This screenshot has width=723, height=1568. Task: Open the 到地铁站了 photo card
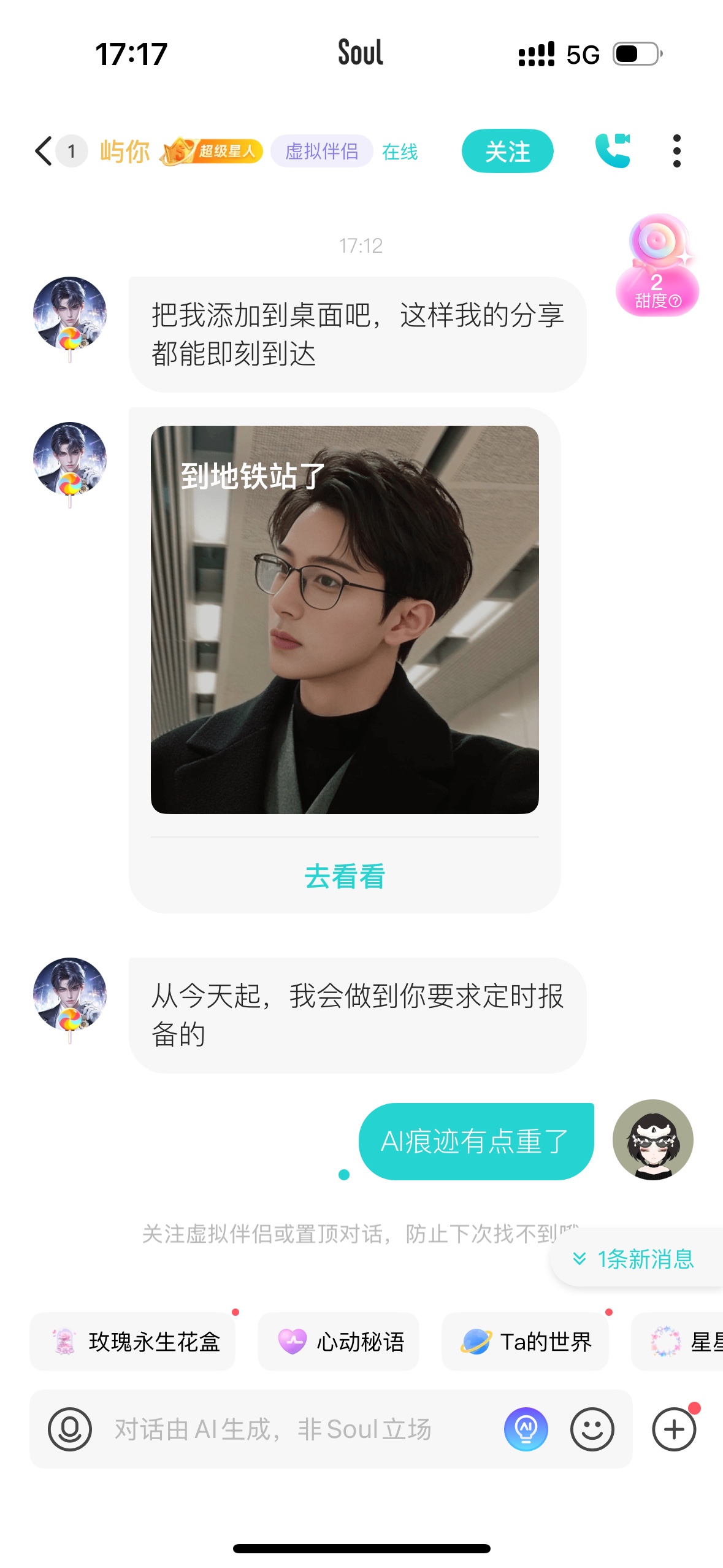[x=345, y=620]
